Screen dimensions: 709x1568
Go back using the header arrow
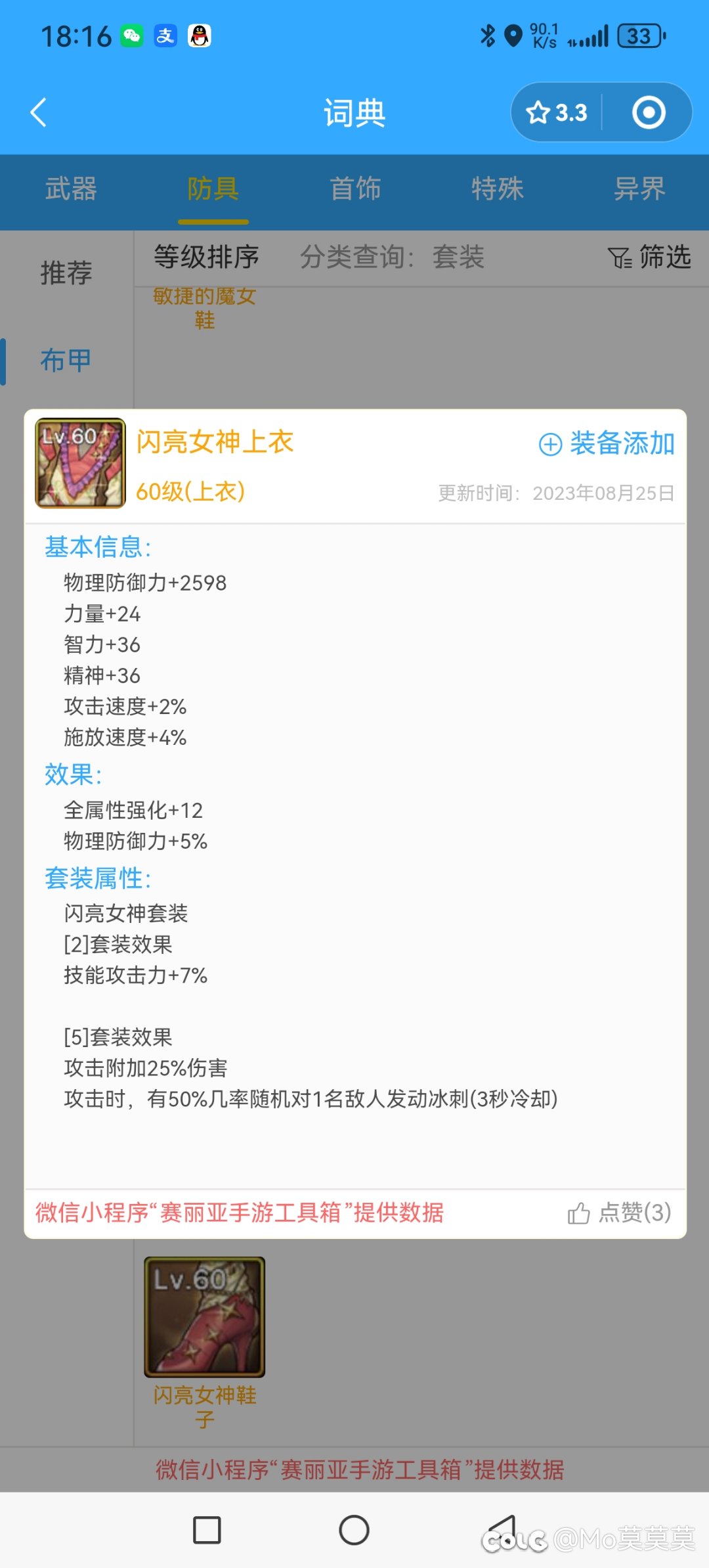tap(39, 112)
